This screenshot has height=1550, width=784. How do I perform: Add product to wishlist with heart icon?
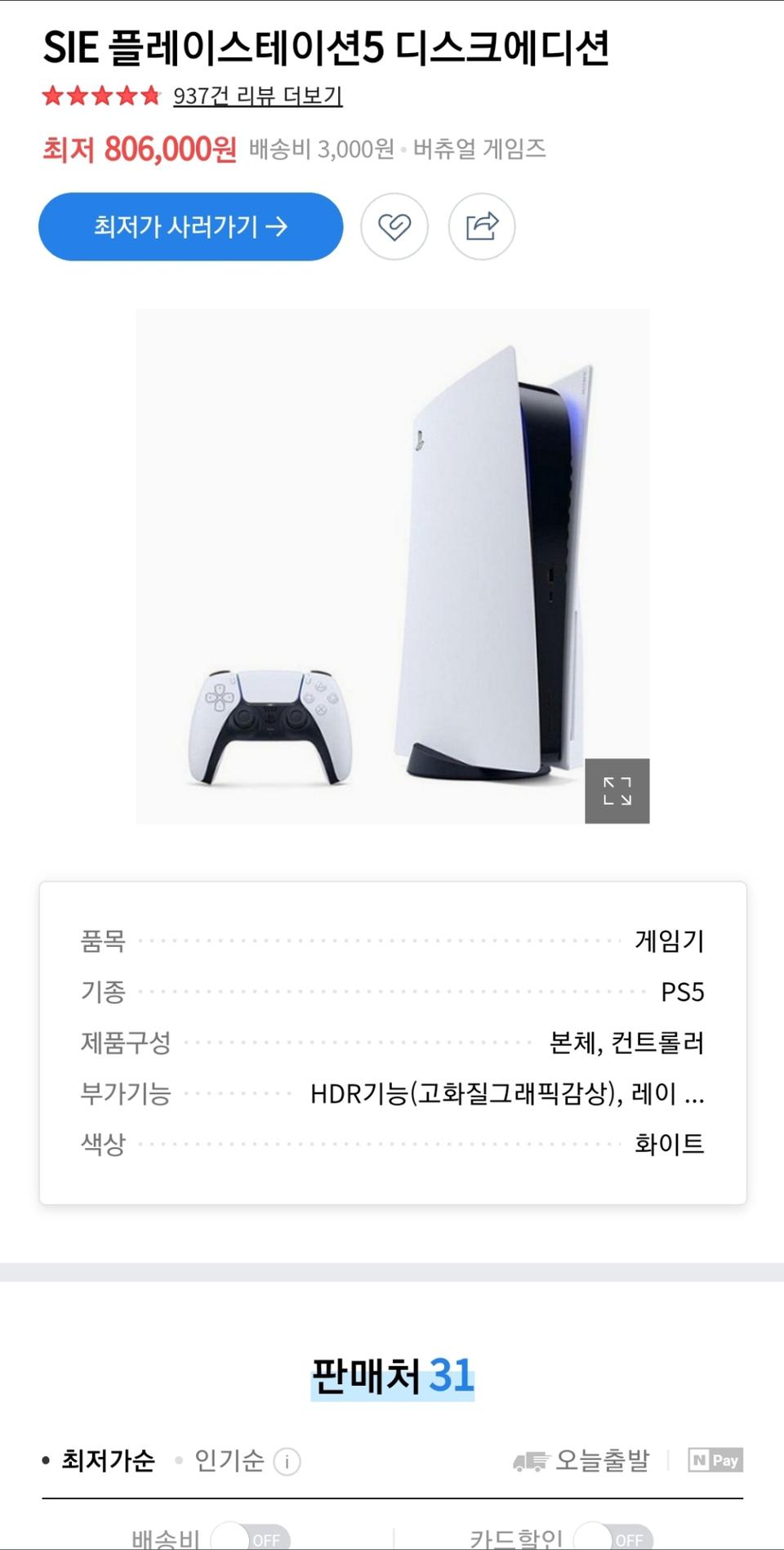tap(394, 227)
